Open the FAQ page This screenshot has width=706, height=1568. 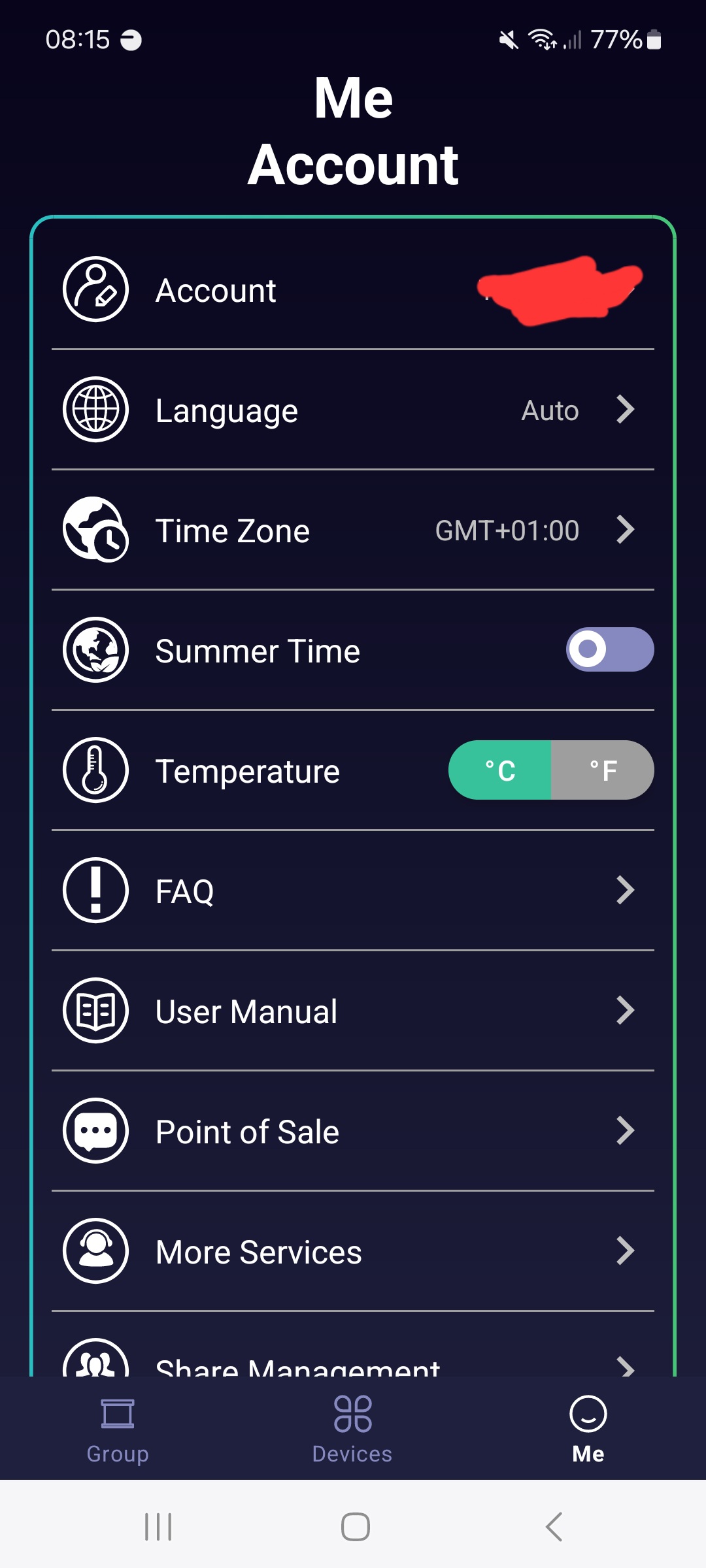click(x=353, y=891)
